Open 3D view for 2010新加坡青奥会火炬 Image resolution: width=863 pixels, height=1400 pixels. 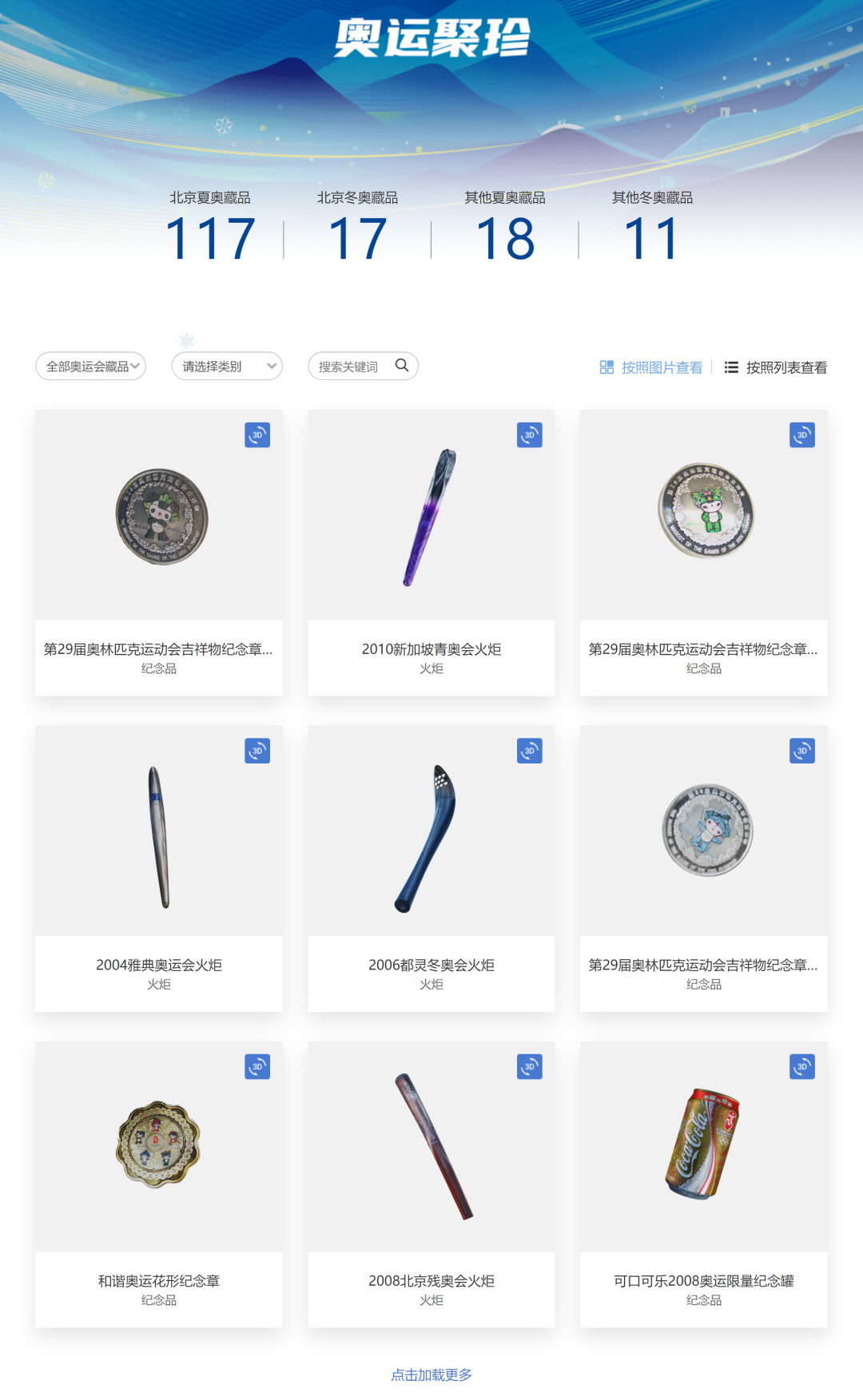tap(530, 435)
